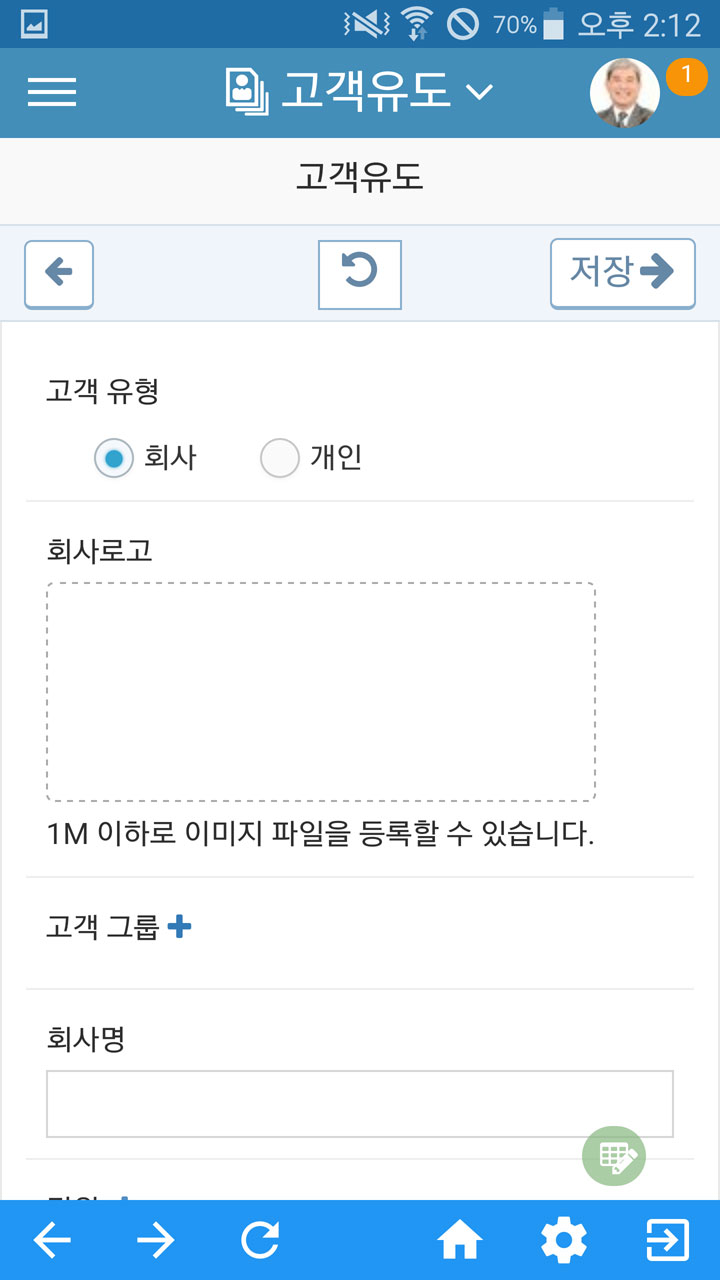Open settings gear in bottom bar
Viewport: 720px width, 1280px height.
click(x=564, y=1241)
